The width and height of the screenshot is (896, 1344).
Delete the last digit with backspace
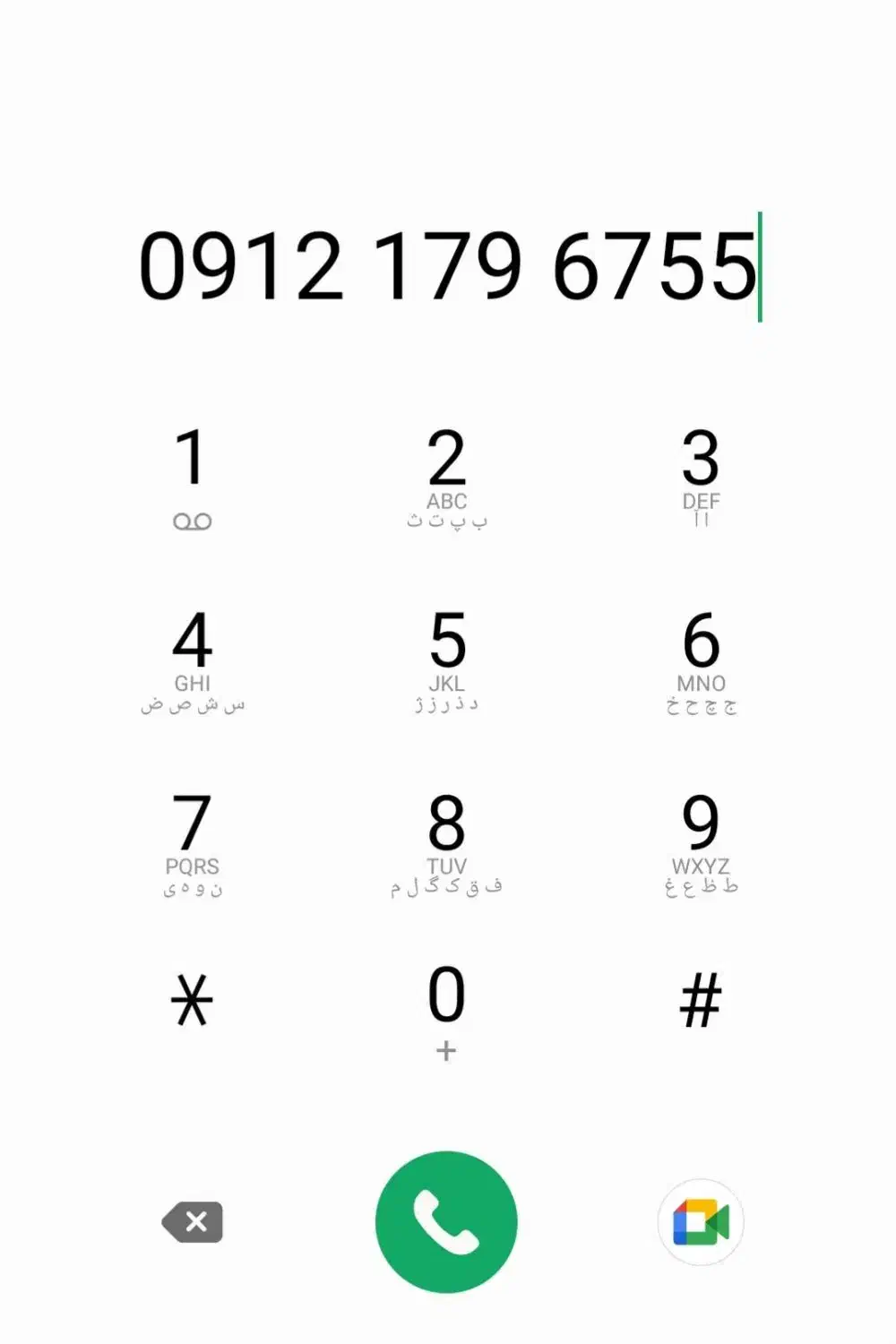tap(194, 1222)
